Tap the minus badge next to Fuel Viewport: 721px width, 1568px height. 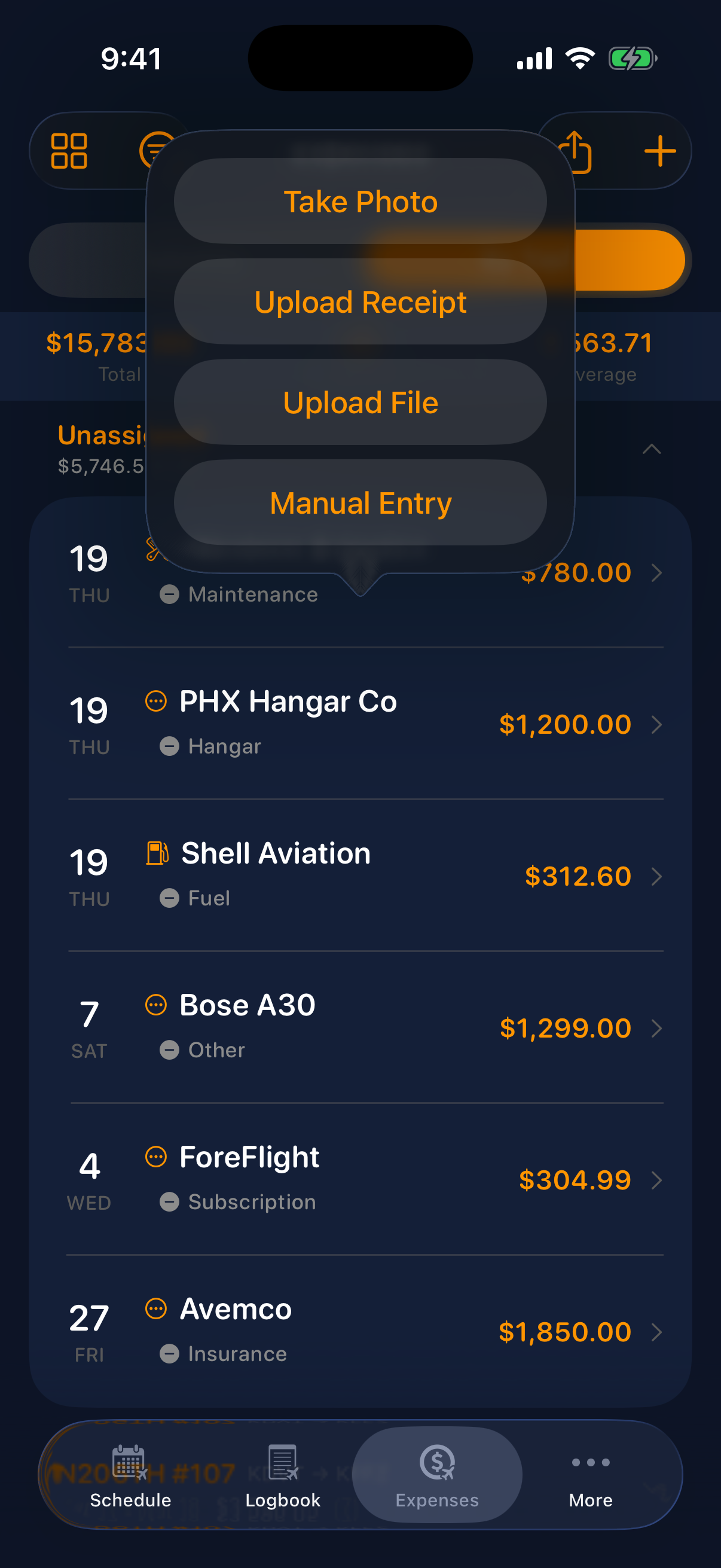click(170, 897)
